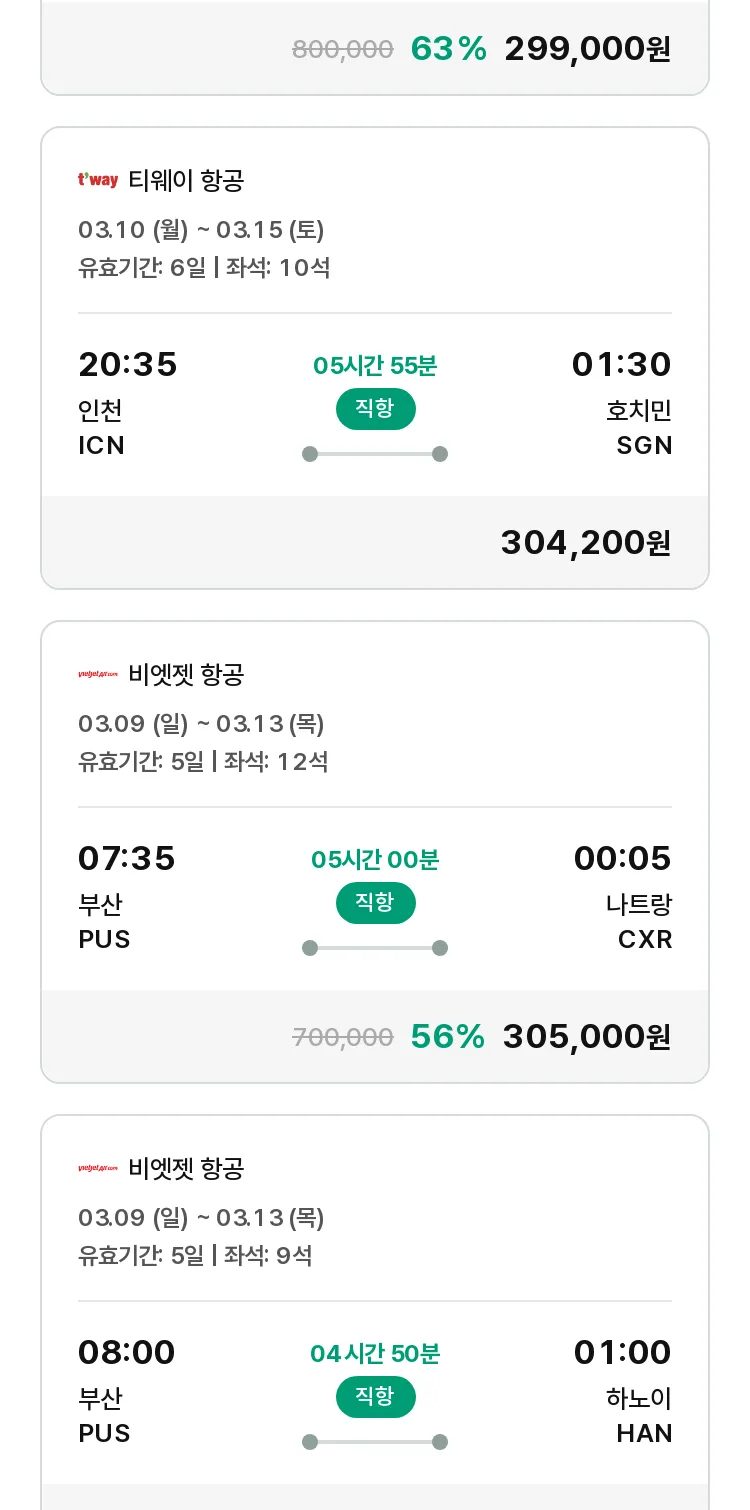Open the T'way Incheon to Ho Chi Minh flight card
This screenshot has height=1510, width=750.
[375, 358]
